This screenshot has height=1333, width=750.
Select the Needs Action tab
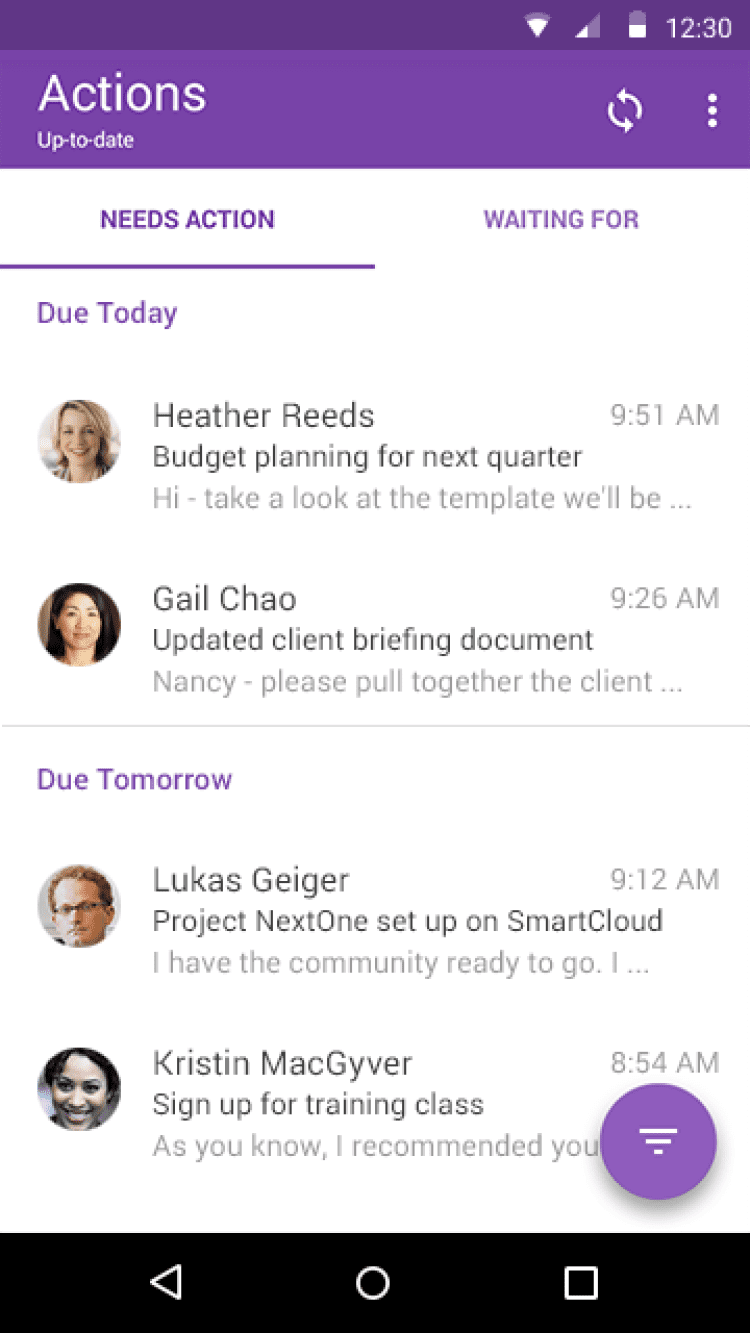tap(187, 220)
